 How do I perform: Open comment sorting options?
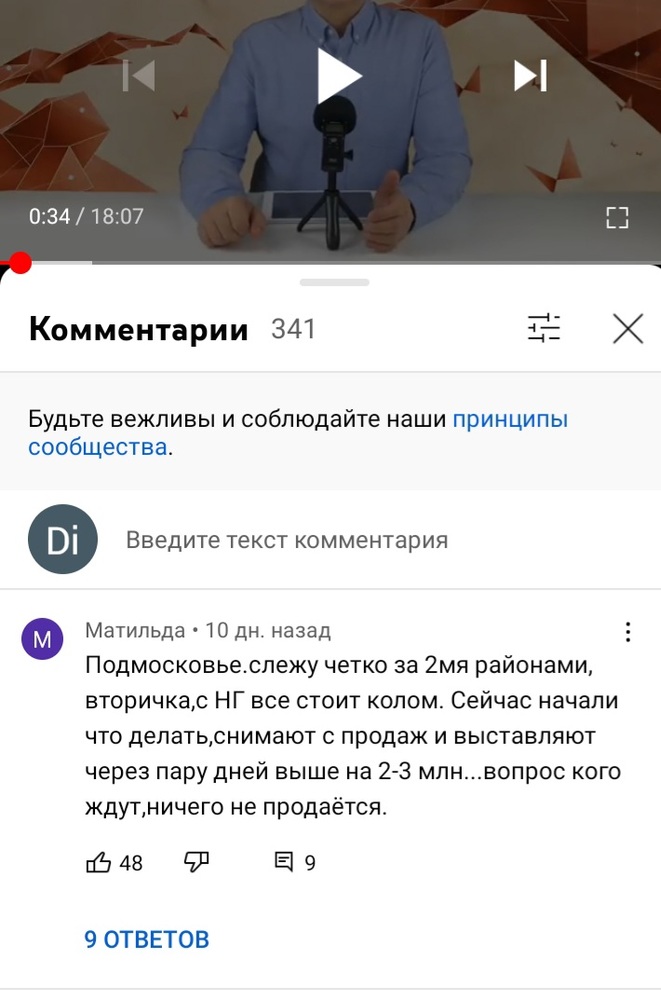pos(544,328)
